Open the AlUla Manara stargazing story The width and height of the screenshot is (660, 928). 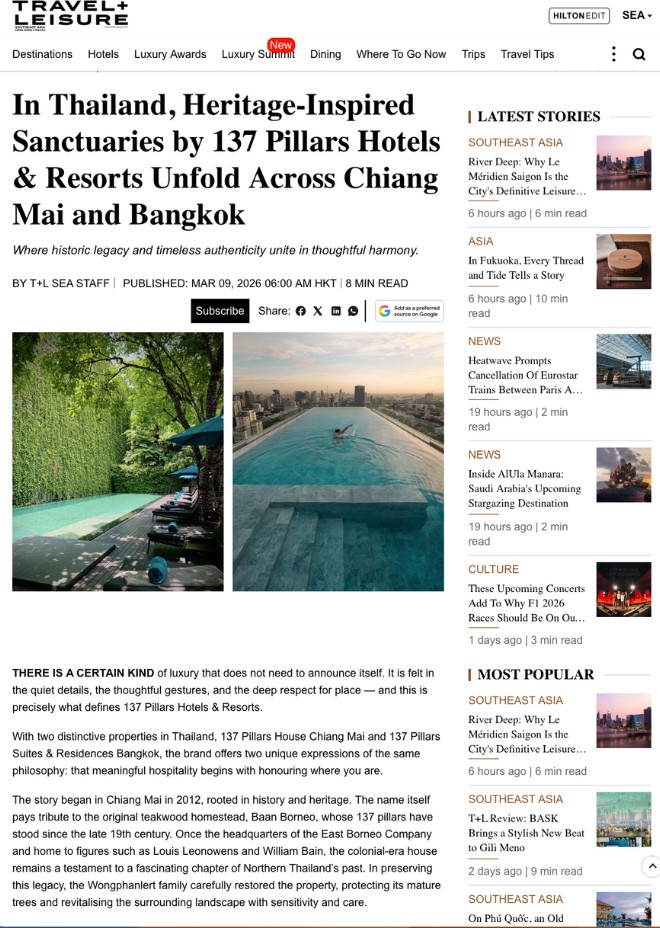524,489
